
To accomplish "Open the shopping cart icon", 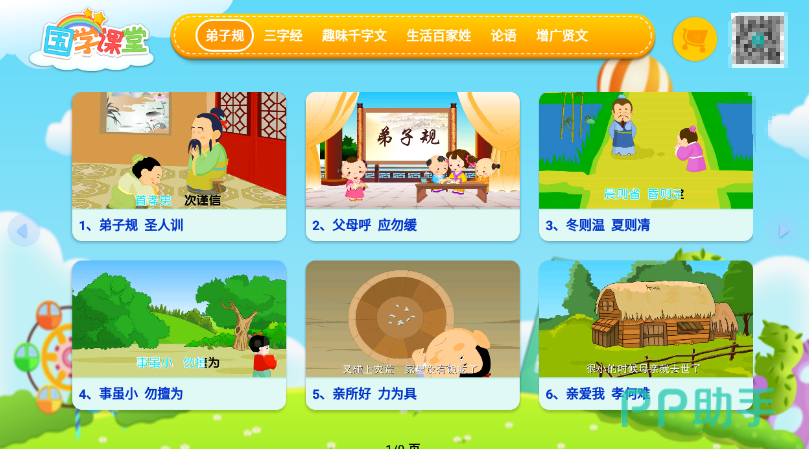I will [x=695, y=40].
